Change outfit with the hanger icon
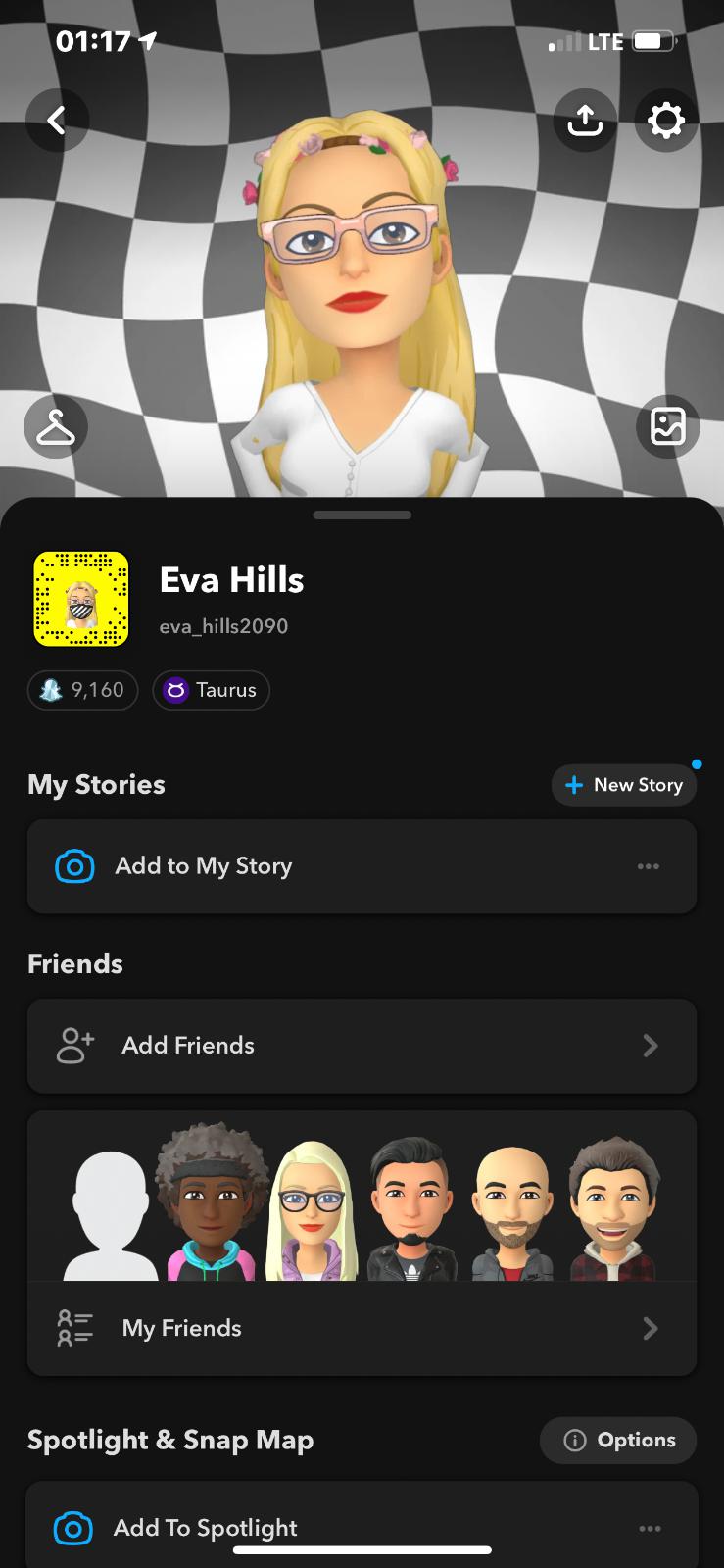724x1568 pixels. (x=56, y=427)
